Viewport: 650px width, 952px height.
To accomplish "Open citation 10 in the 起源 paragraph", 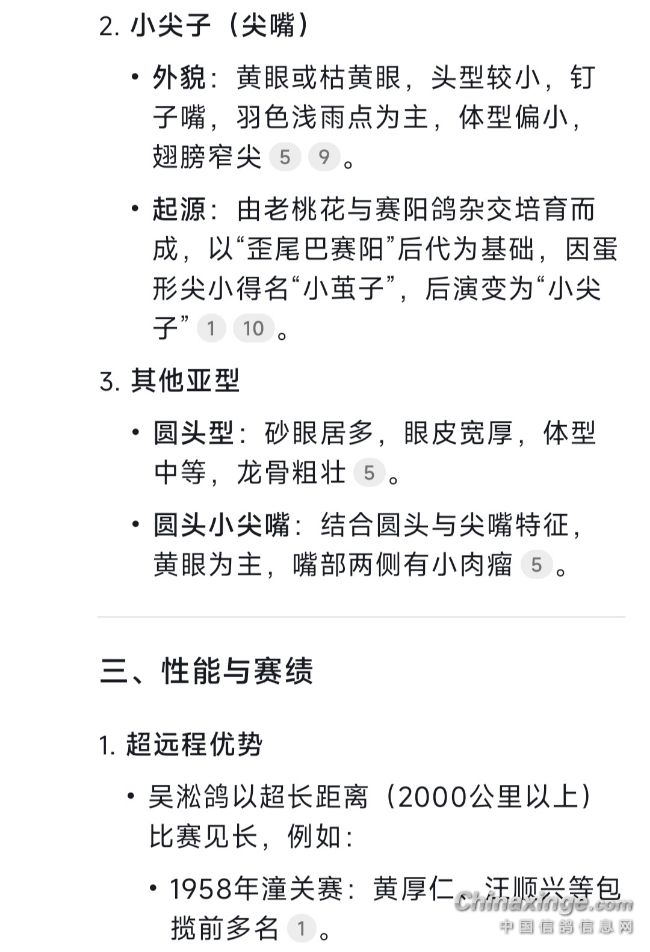I will pyautogui.click(x=253, y=329).
